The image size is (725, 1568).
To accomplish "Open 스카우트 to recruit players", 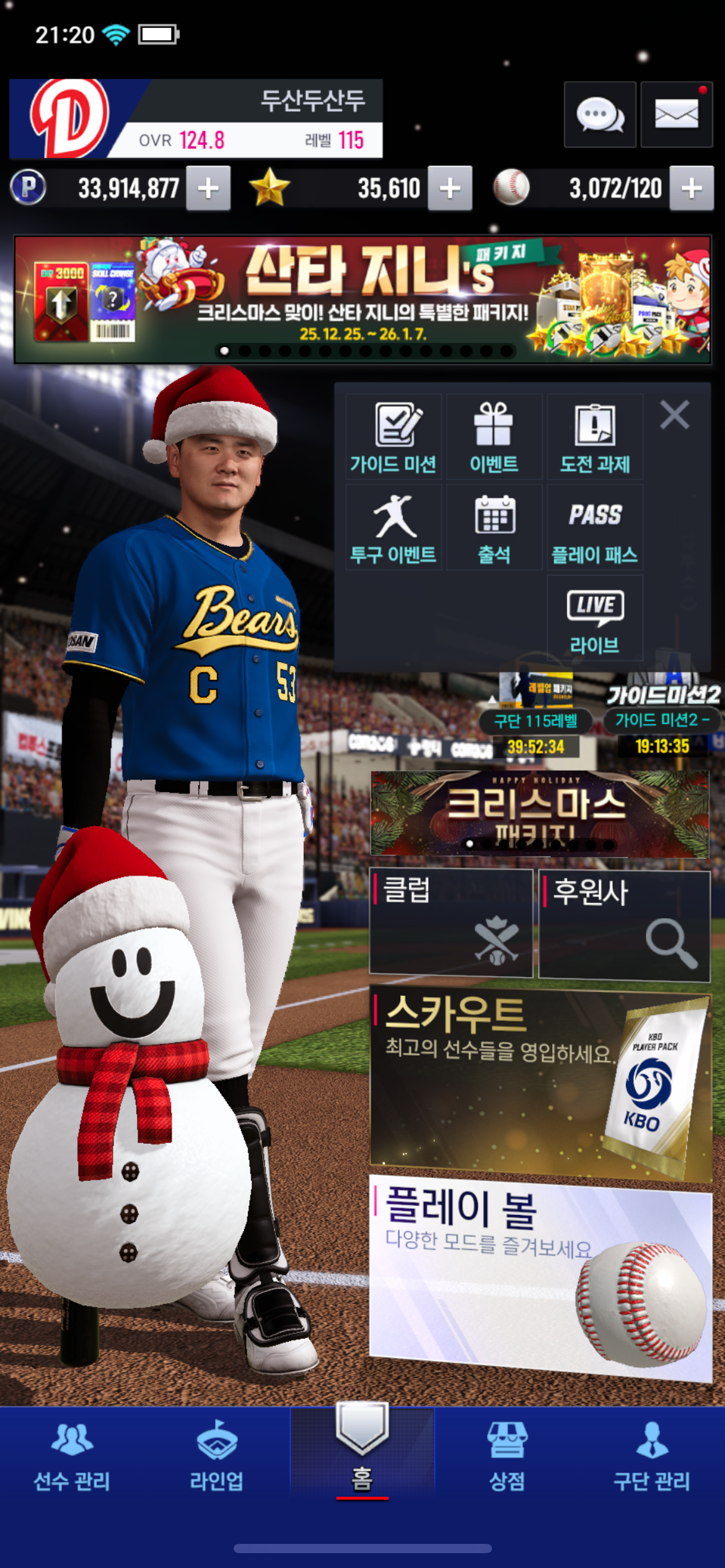I will (540, 1082).
